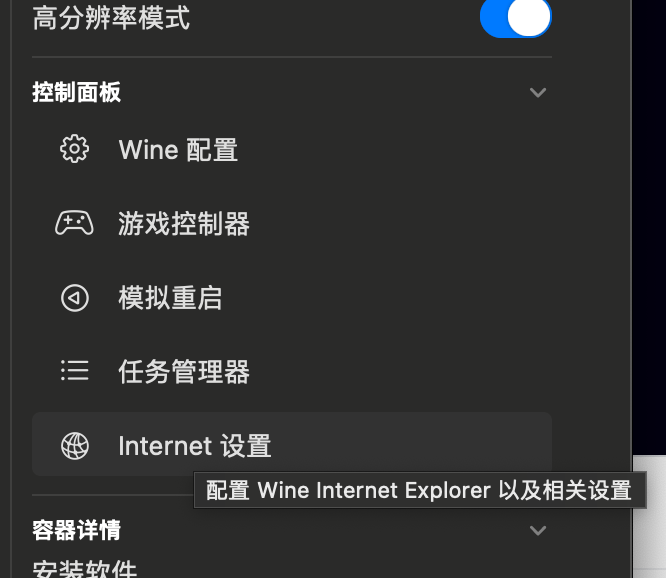The height and width of the screenshot is (578, 666).
Task: Launch 任务管理器
Action: 183,372
